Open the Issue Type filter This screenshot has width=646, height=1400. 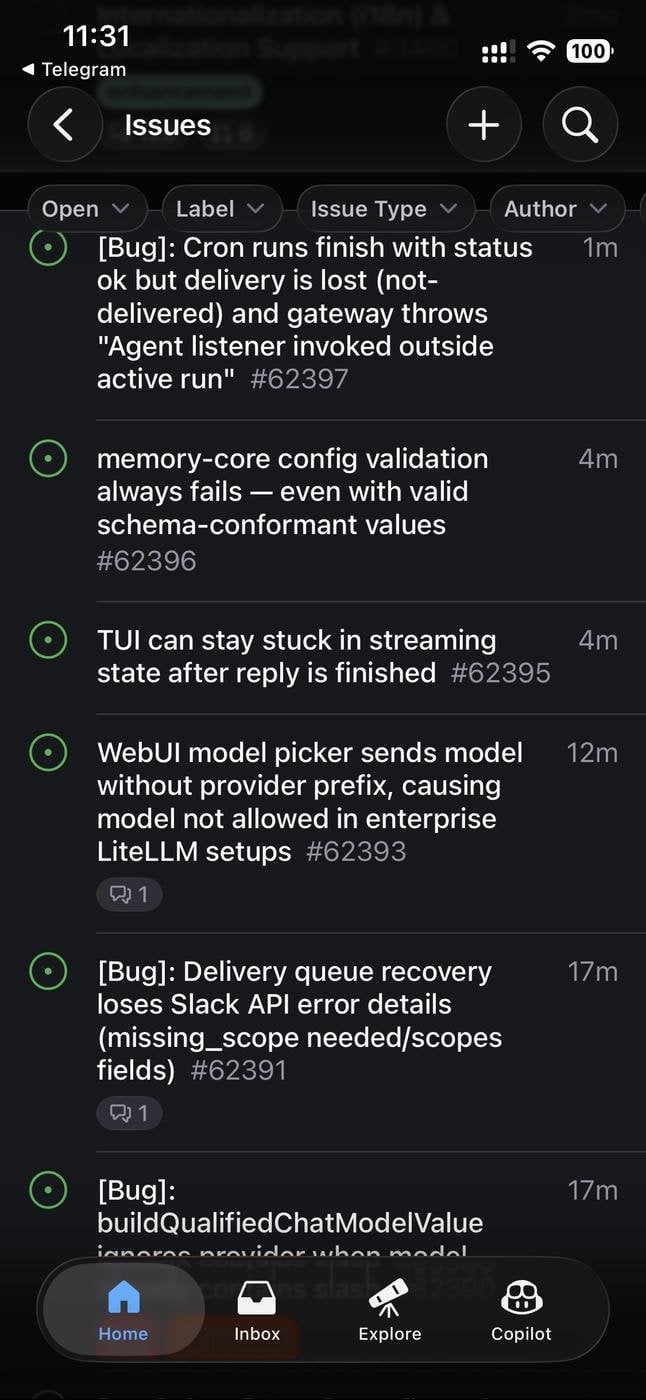tap(384, 209)
